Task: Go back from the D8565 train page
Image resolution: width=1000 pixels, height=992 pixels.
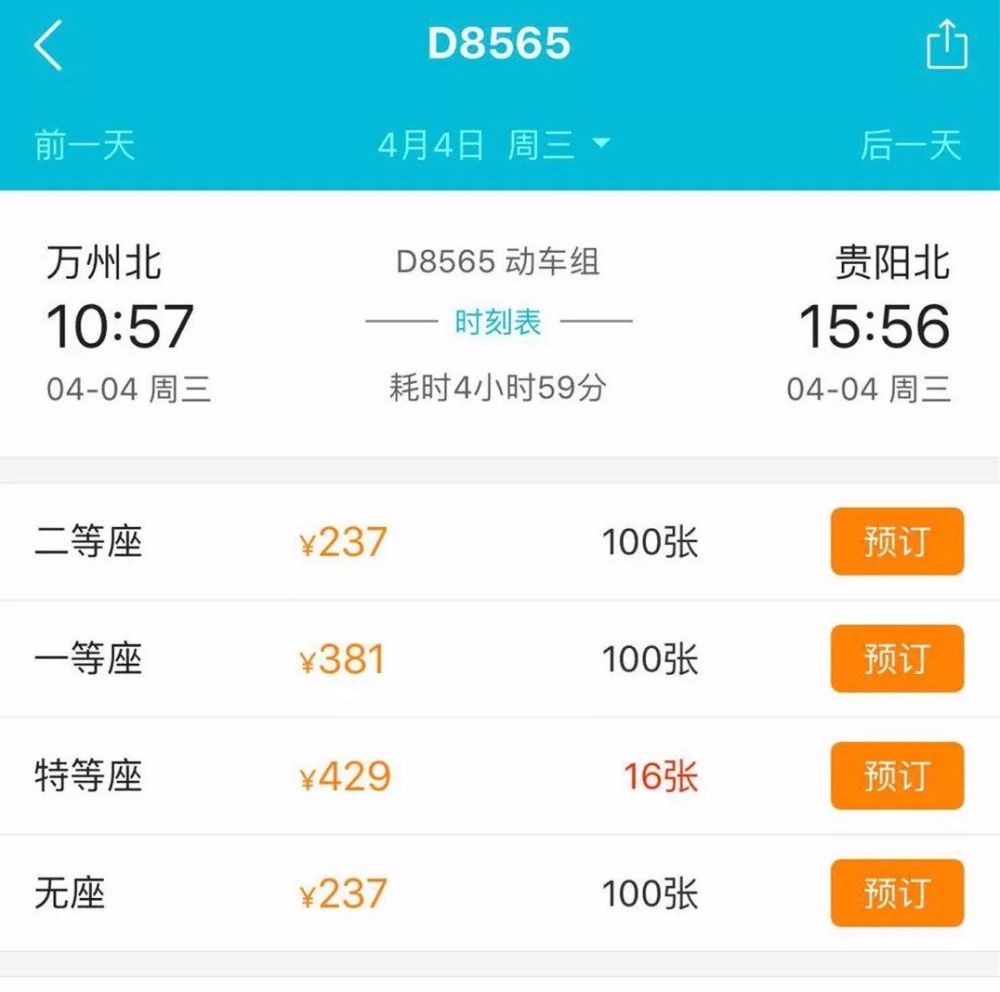Action: (48, 46)
